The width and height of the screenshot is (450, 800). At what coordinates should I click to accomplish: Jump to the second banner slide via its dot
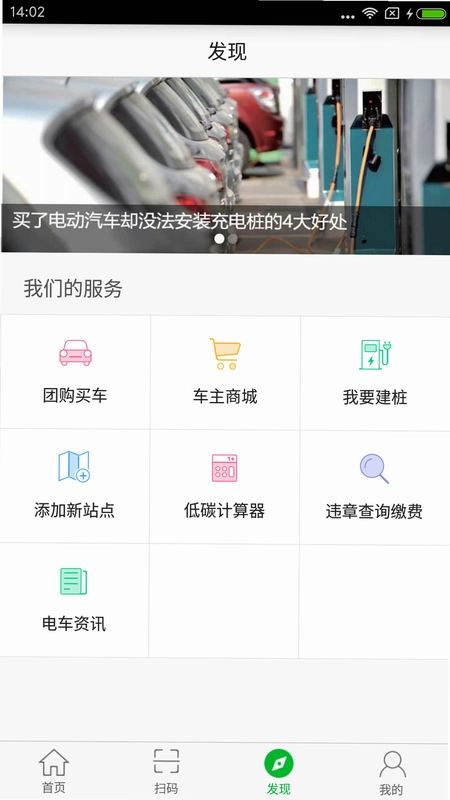pos(233,238)
